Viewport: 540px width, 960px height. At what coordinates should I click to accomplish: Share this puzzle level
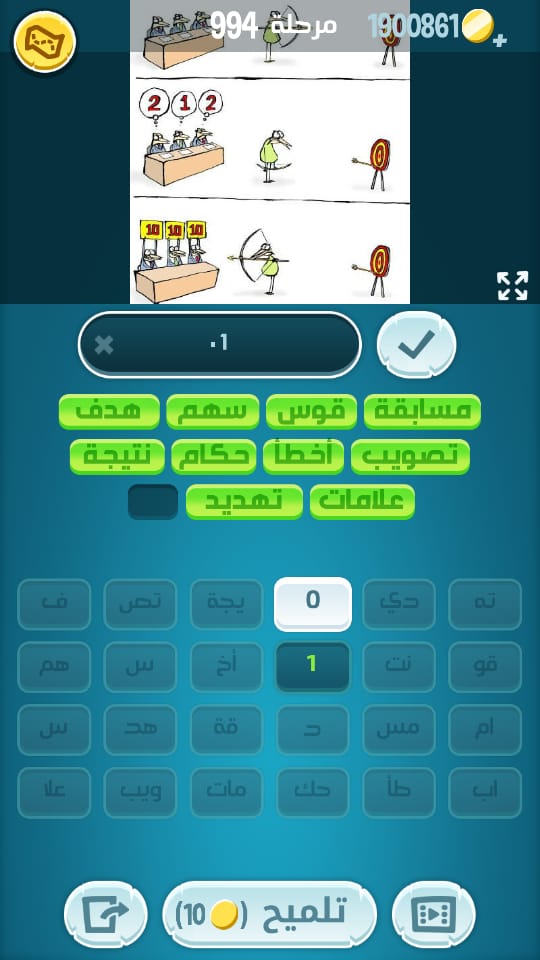click(106, 915)
